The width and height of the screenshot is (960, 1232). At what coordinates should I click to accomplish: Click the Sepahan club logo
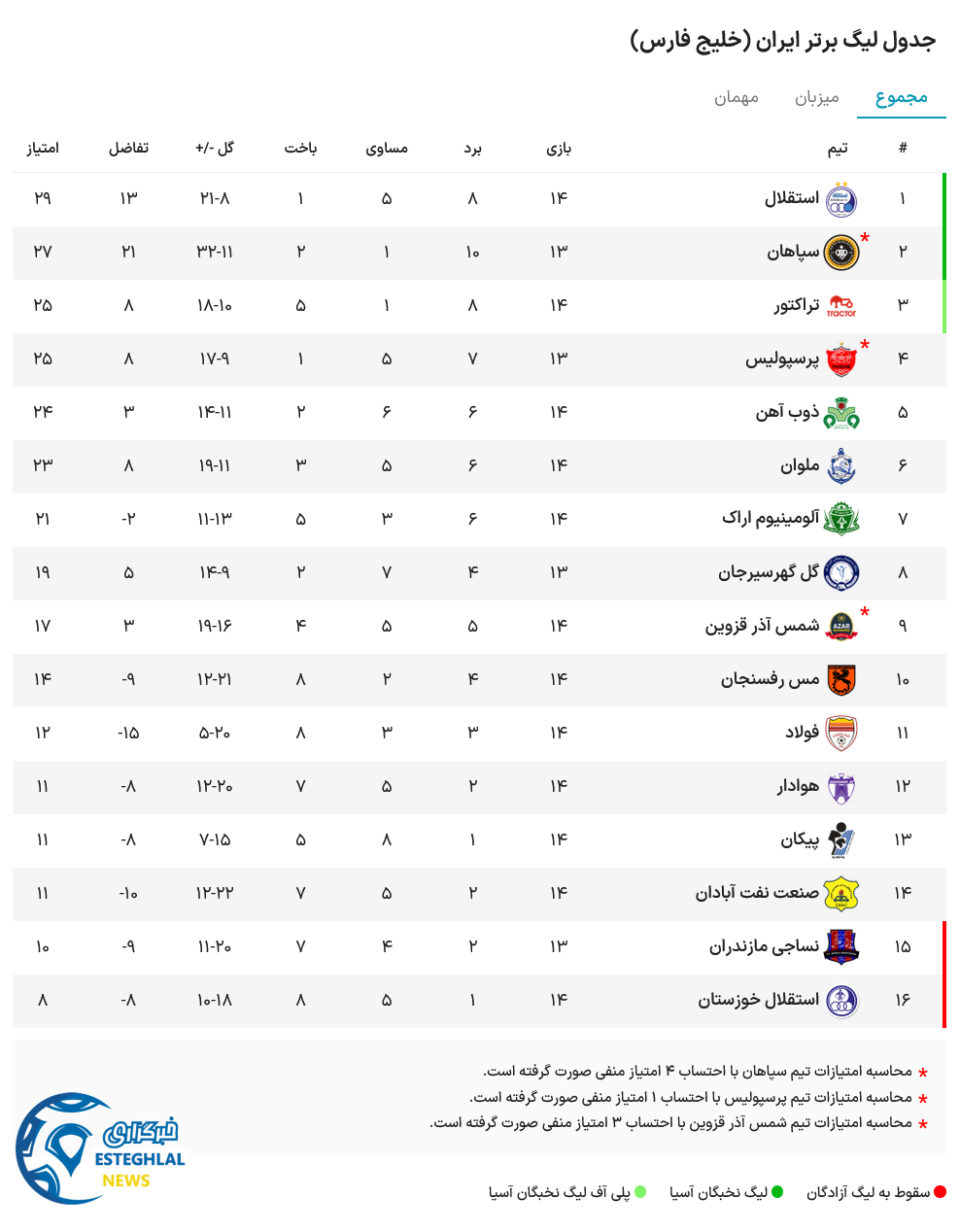pyautogui.click(x=841, y=252)
